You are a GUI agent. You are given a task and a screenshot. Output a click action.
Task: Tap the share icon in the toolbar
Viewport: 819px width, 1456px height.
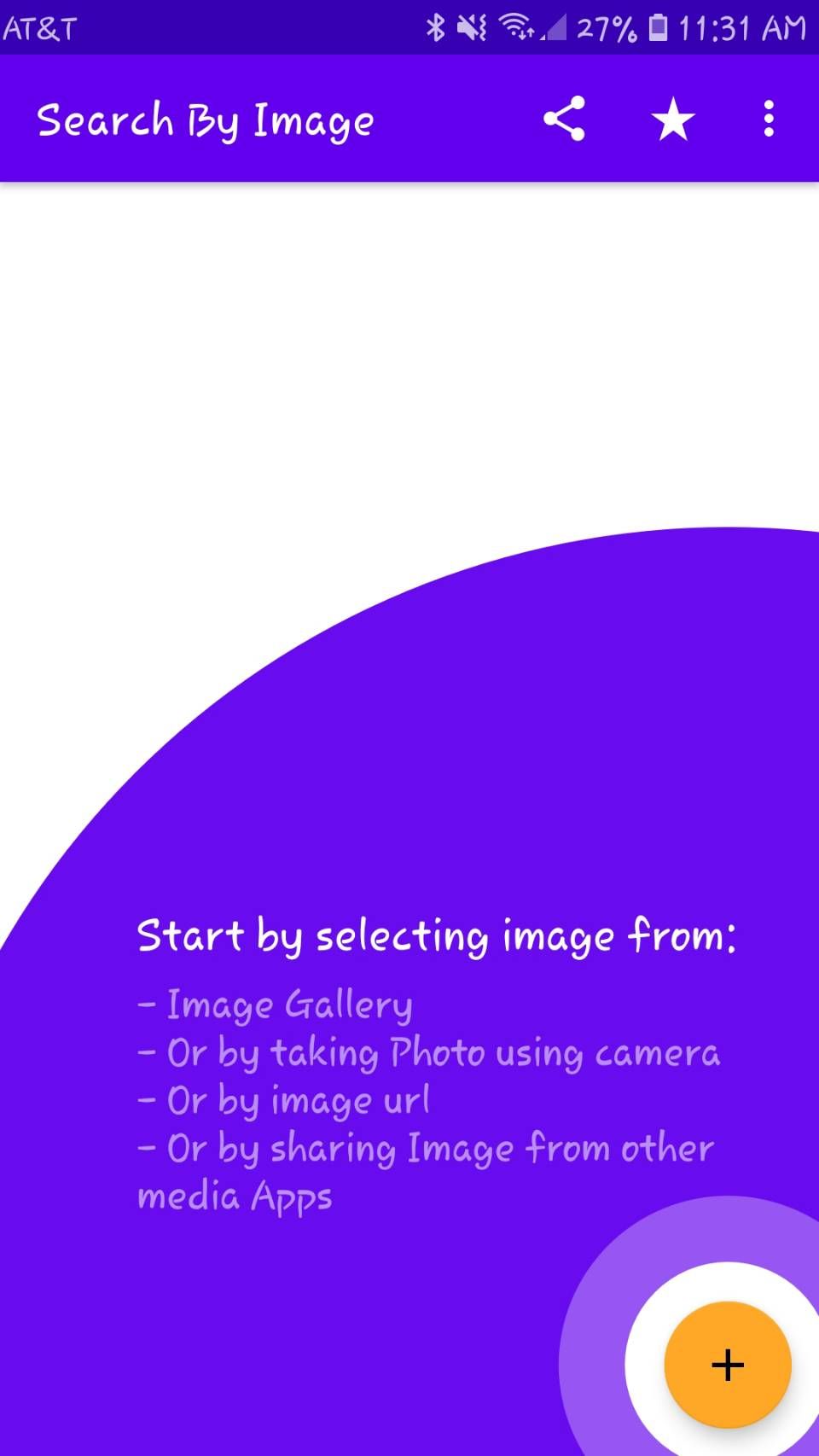click(x=566, y=119)
